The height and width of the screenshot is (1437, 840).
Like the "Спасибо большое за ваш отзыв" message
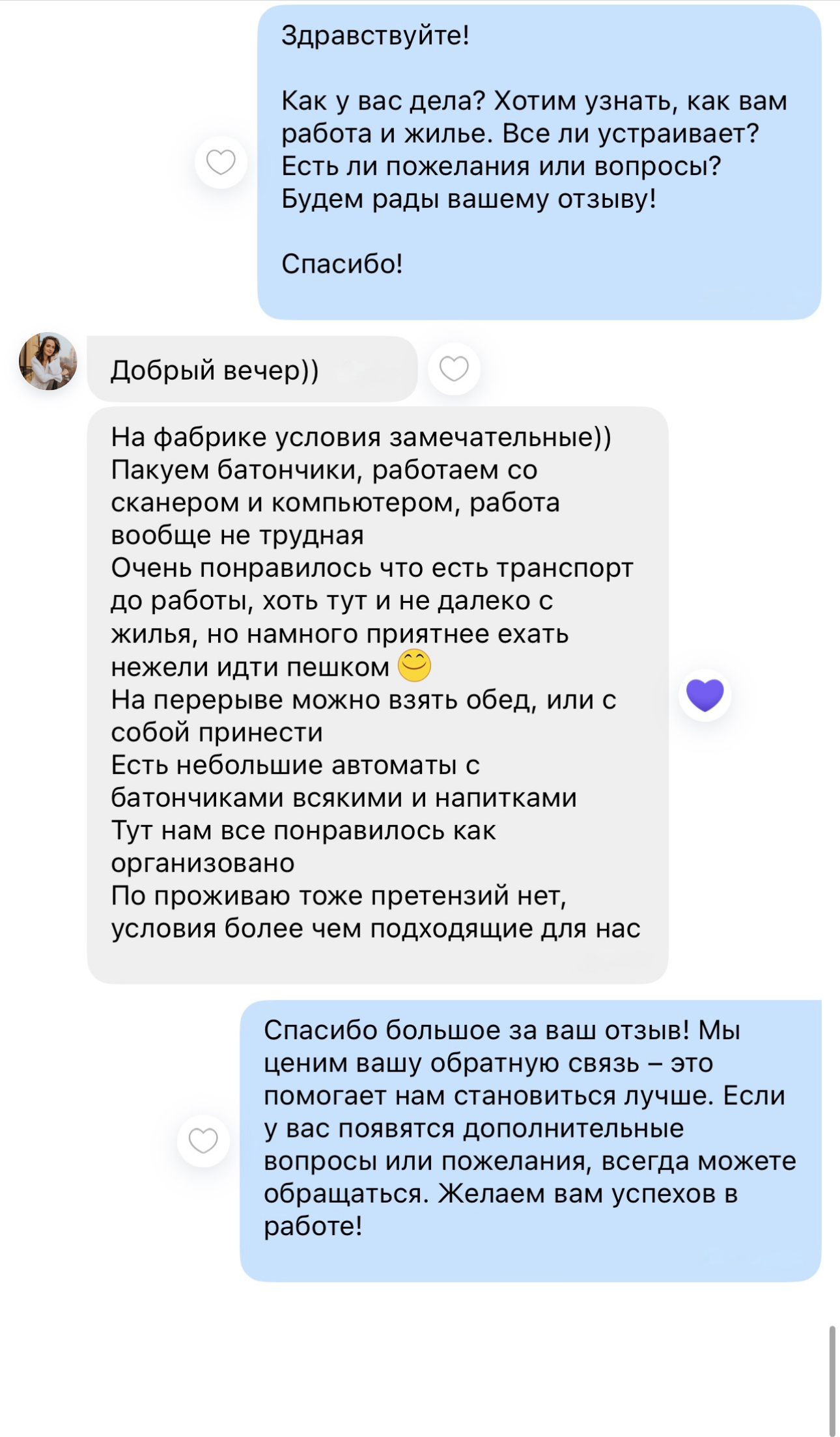coord(203,1141)
